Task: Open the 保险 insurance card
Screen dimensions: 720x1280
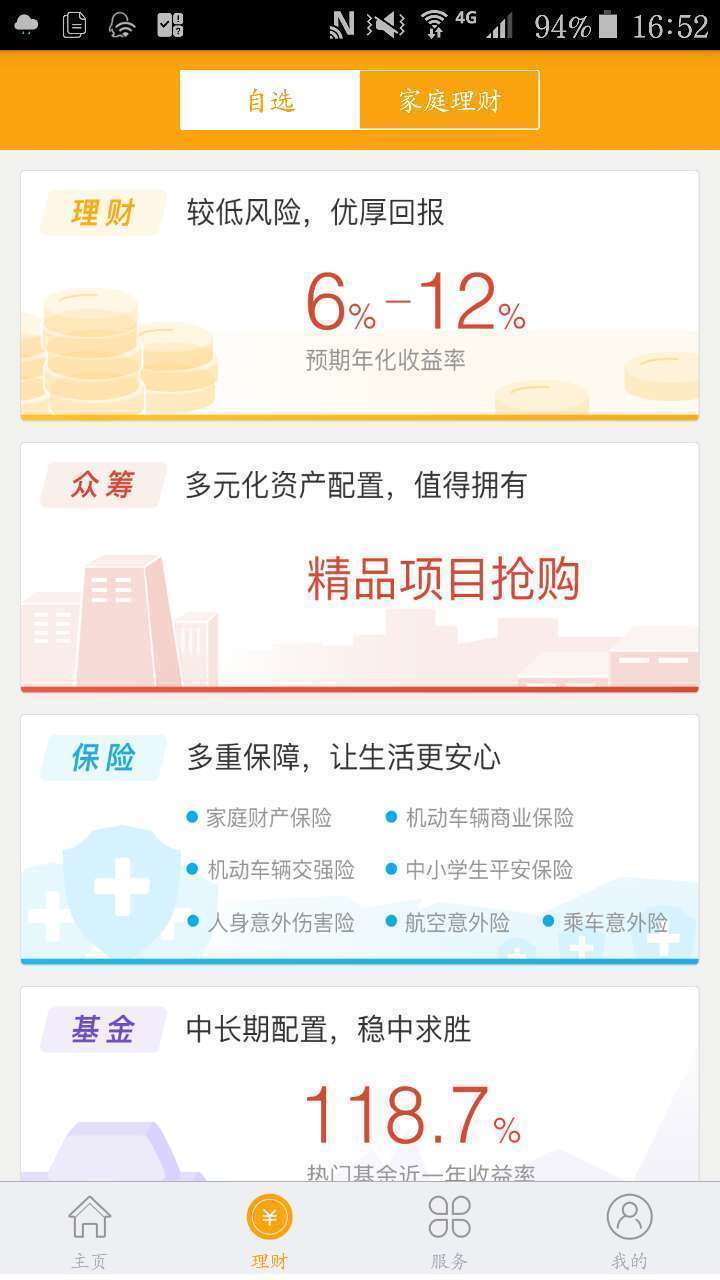Action: coord(360,840)
